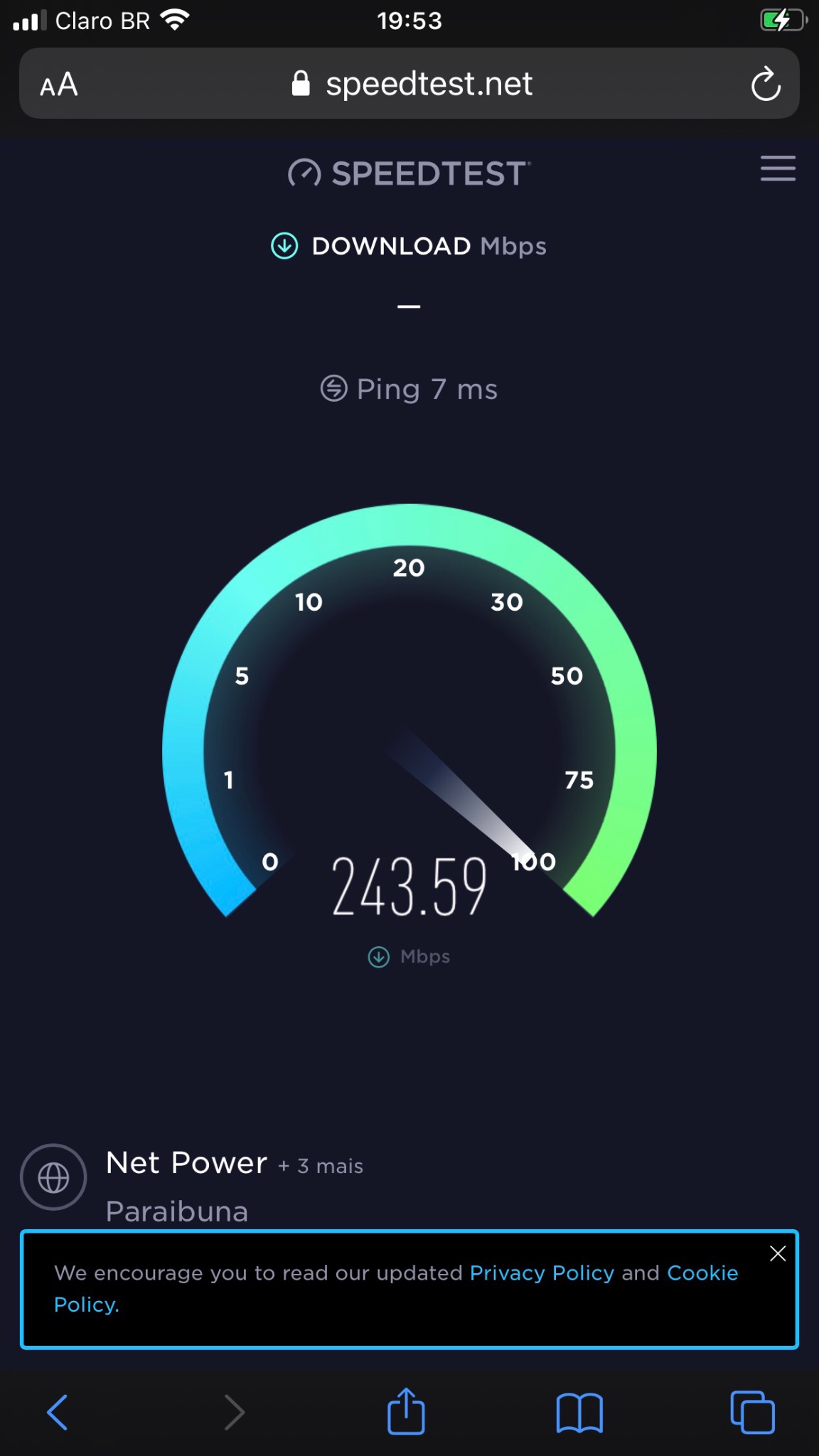The width and height of the screenshot is (819, 1456).
Task: Tap the speedtest.net address bar
Action: pos(409,83)
